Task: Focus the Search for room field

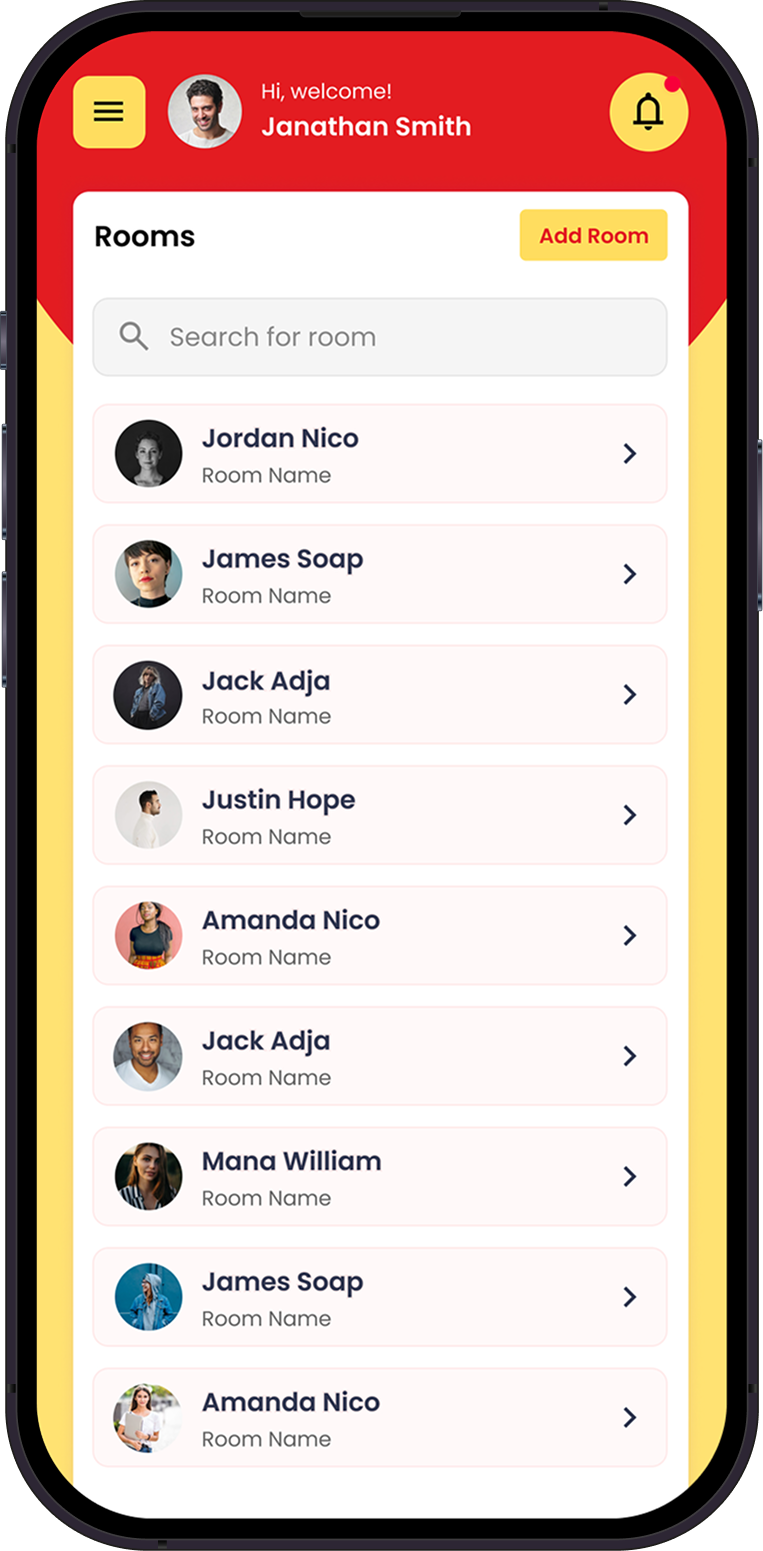Action: pos(380,337)
